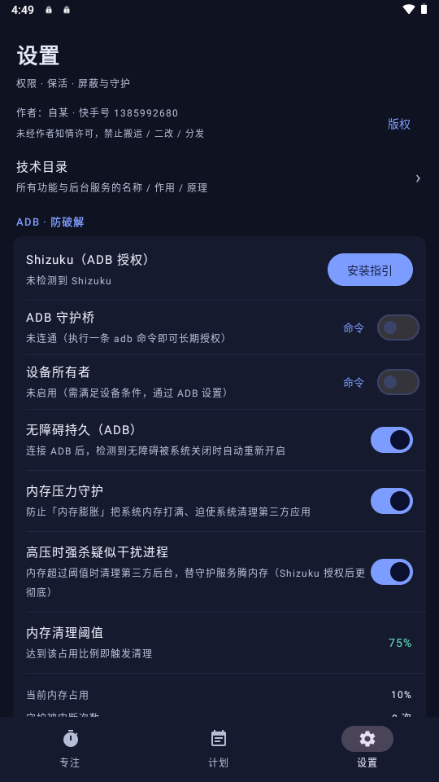The height and width of the screenshot is (782, 439).
Task: Turn off 内存压力守护
Action: coord(392,501)
